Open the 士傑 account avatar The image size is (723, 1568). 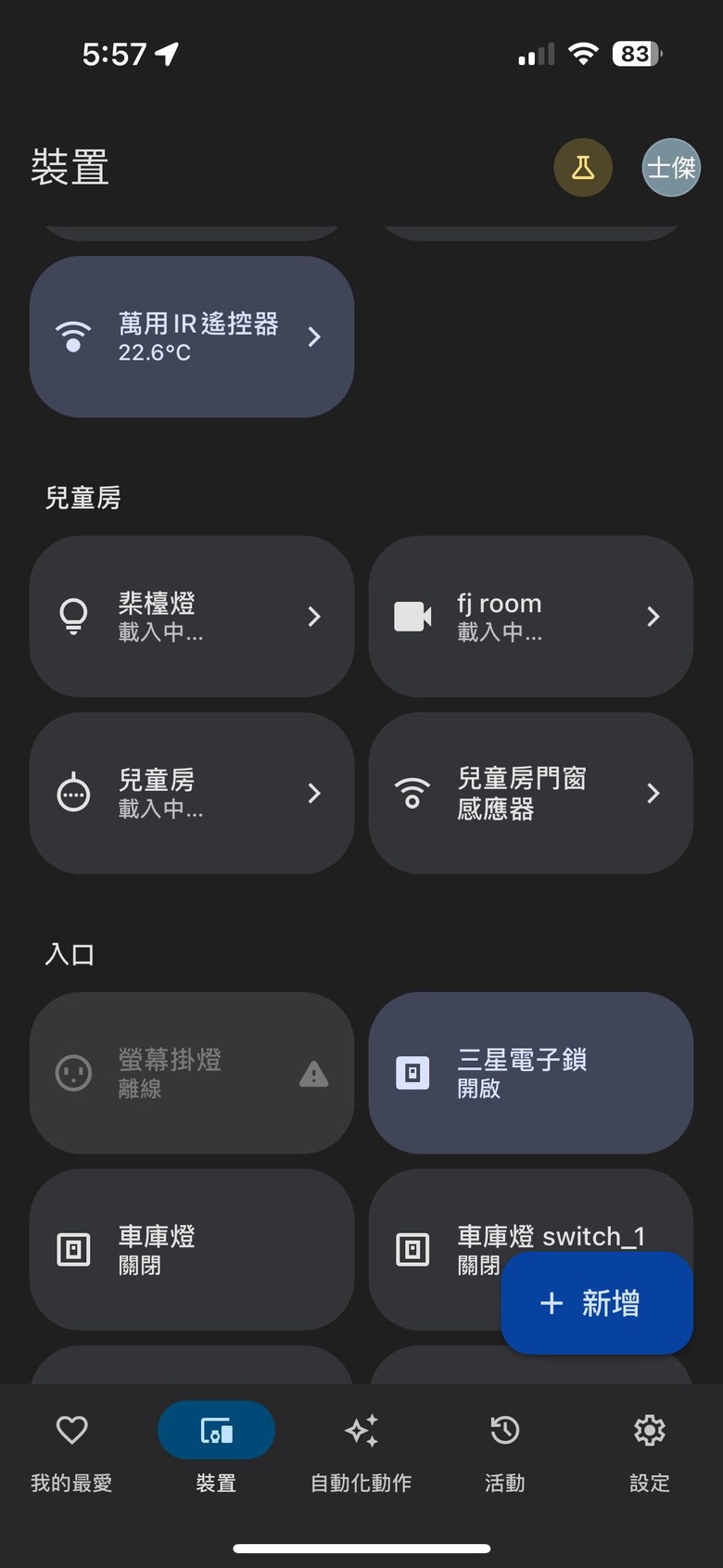pos(671,168)
